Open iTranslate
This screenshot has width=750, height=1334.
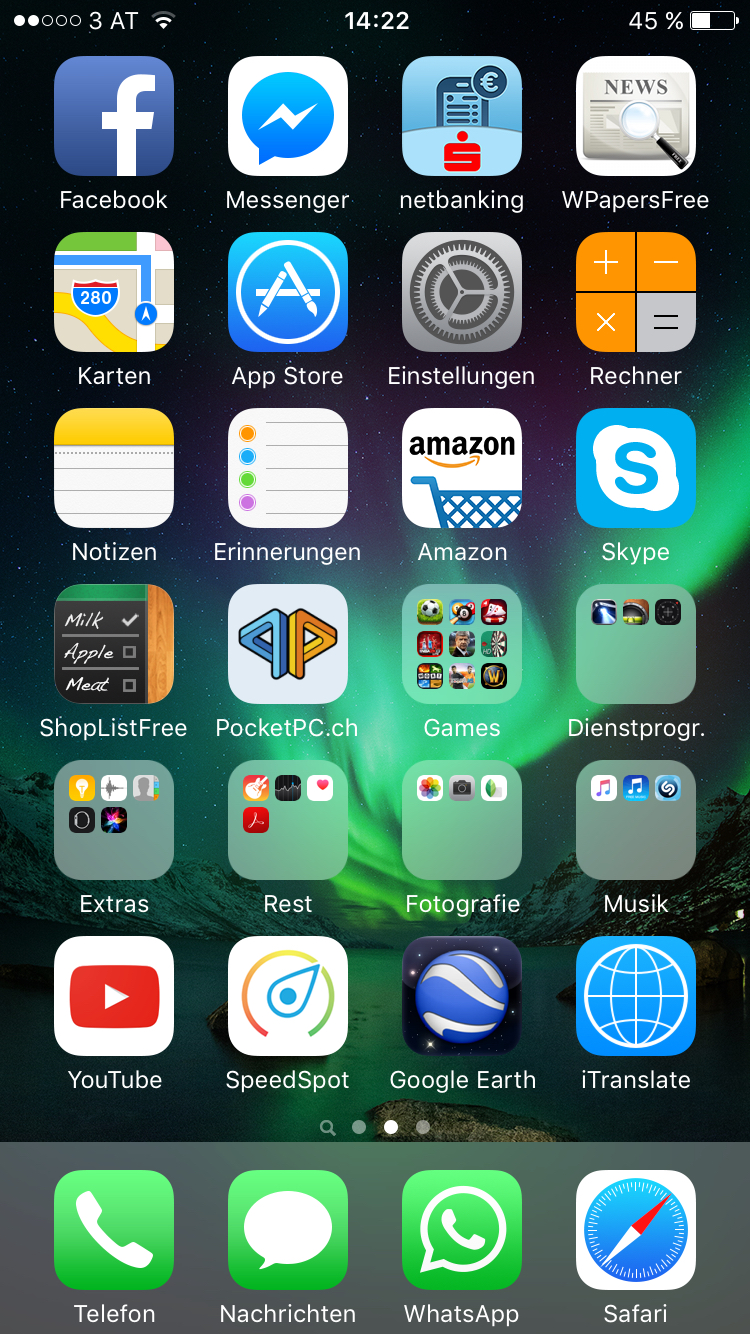(636, 996)
